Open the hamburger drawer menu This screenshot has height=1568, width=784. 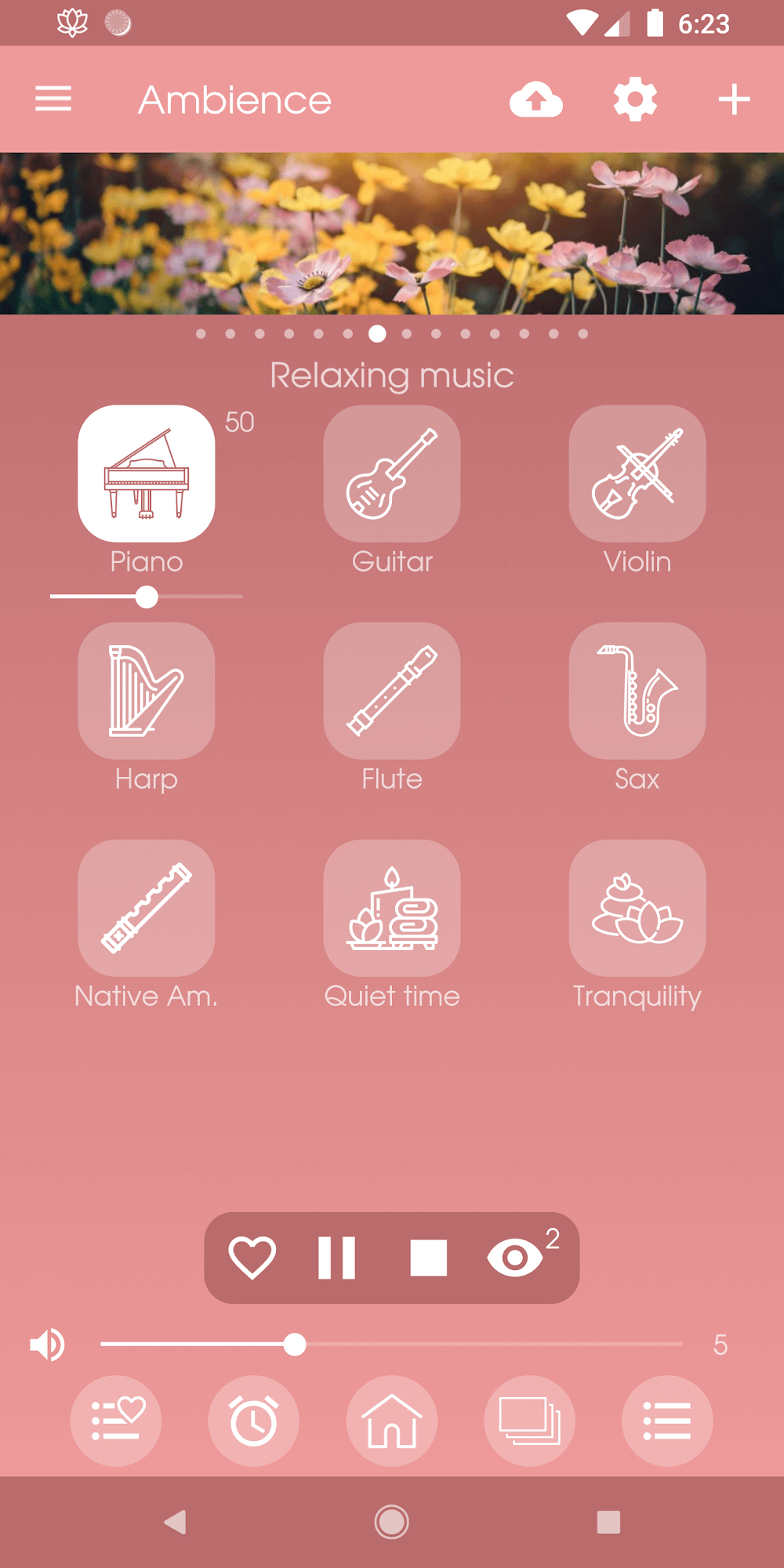pos(53,100)
